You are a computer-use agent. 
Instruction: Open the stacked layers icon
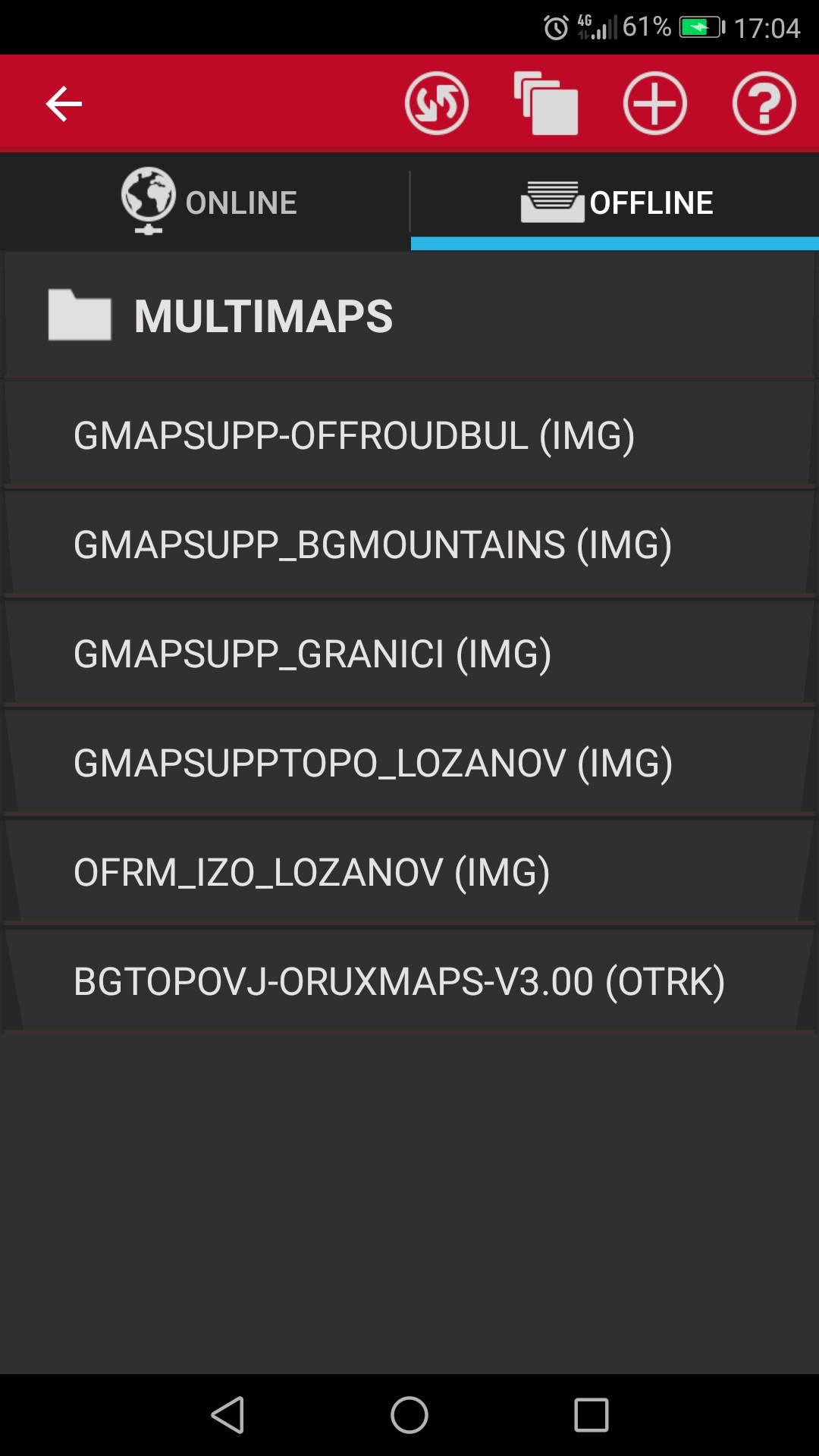546,103
